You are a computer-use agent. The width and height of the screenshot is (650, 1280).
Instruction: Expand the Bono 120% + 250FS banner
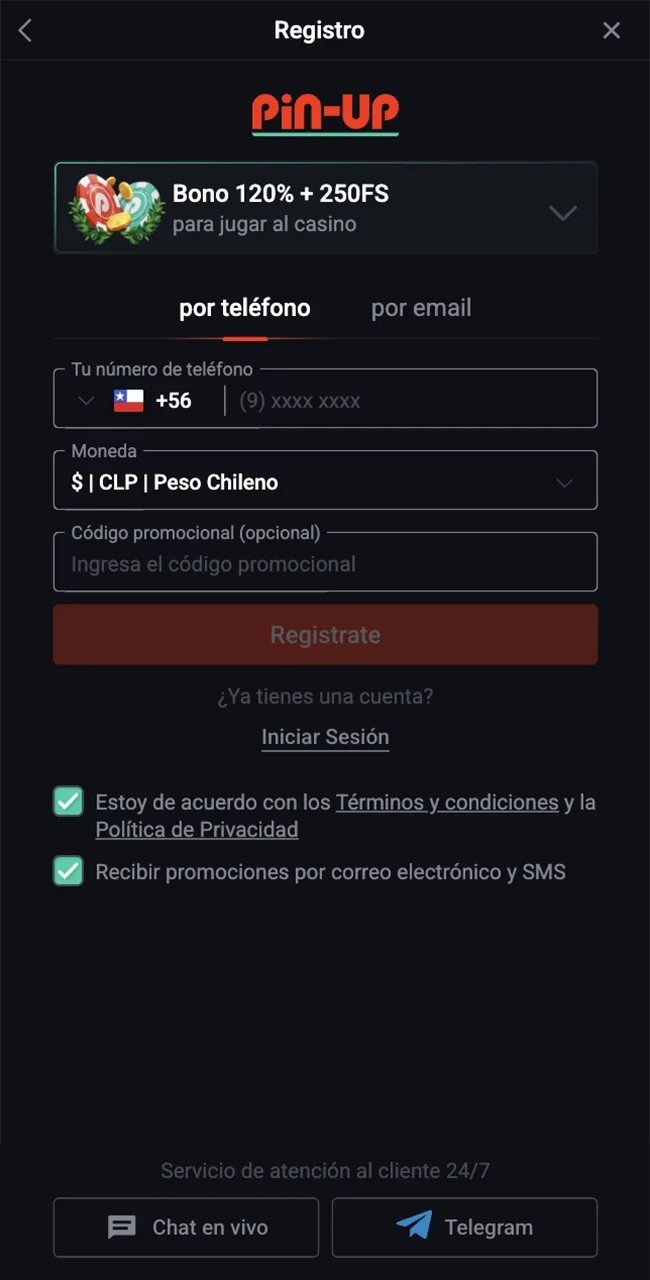[563, 212]
